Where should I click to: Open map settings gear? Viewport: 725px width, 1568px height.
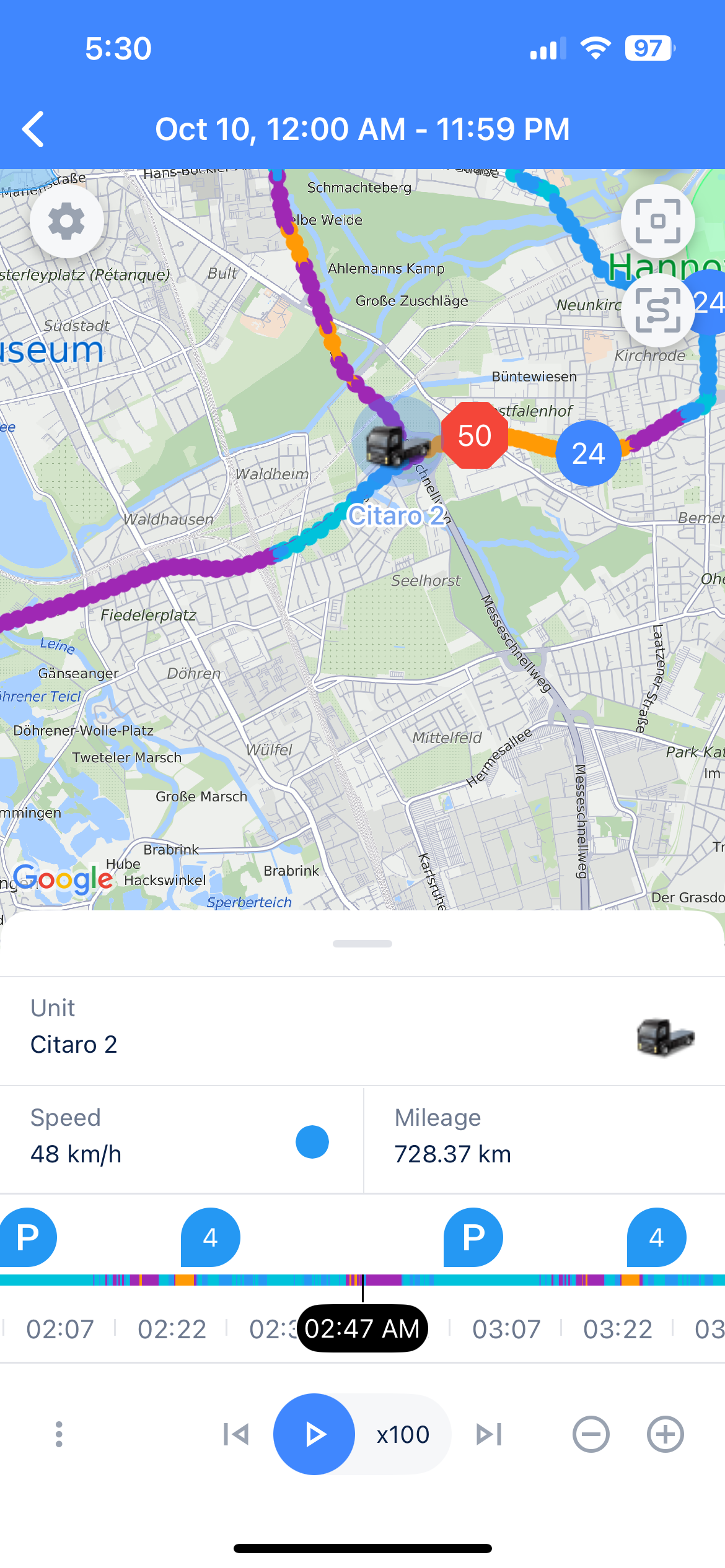click(x=67, y=222)
